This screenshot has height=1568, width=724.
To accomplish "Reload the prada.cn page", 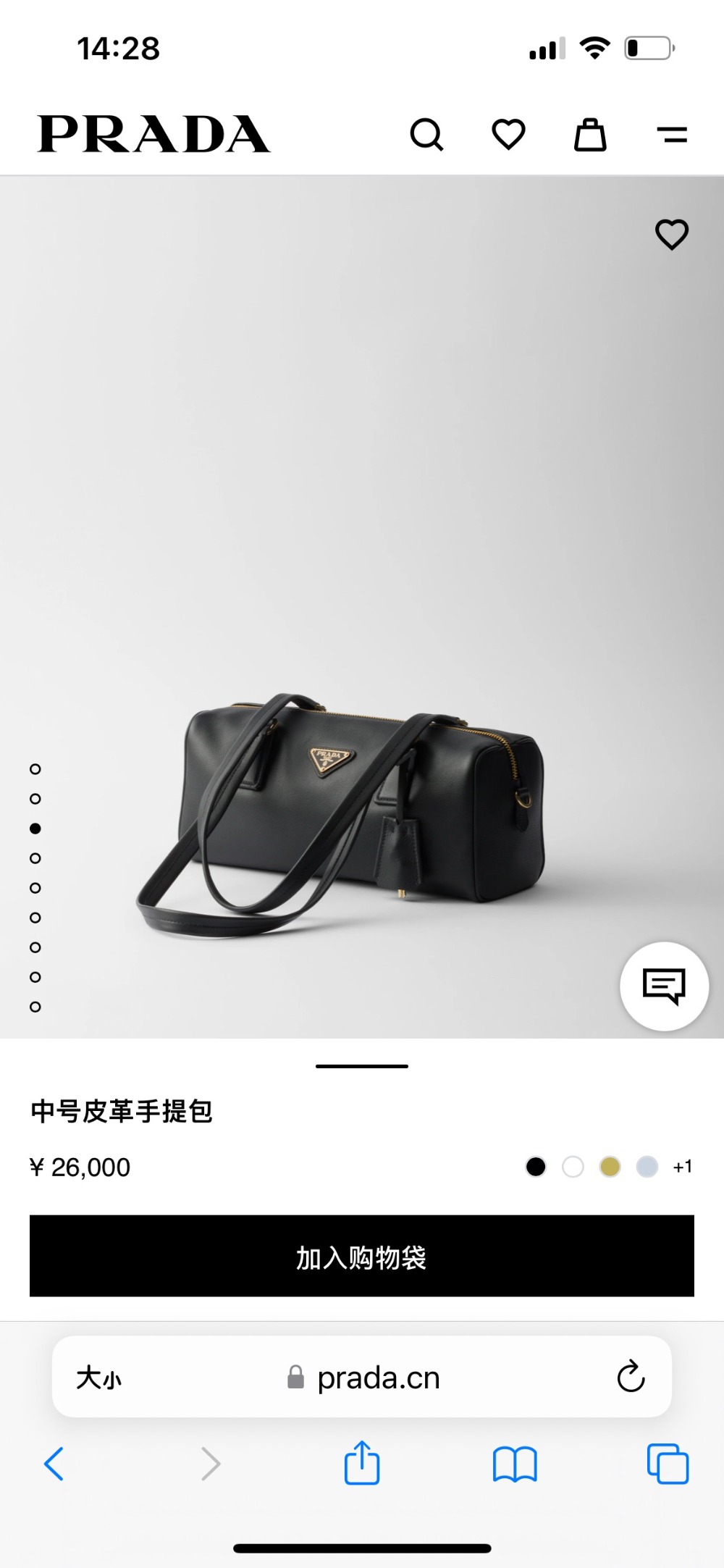I will [x=631, y=1377].
